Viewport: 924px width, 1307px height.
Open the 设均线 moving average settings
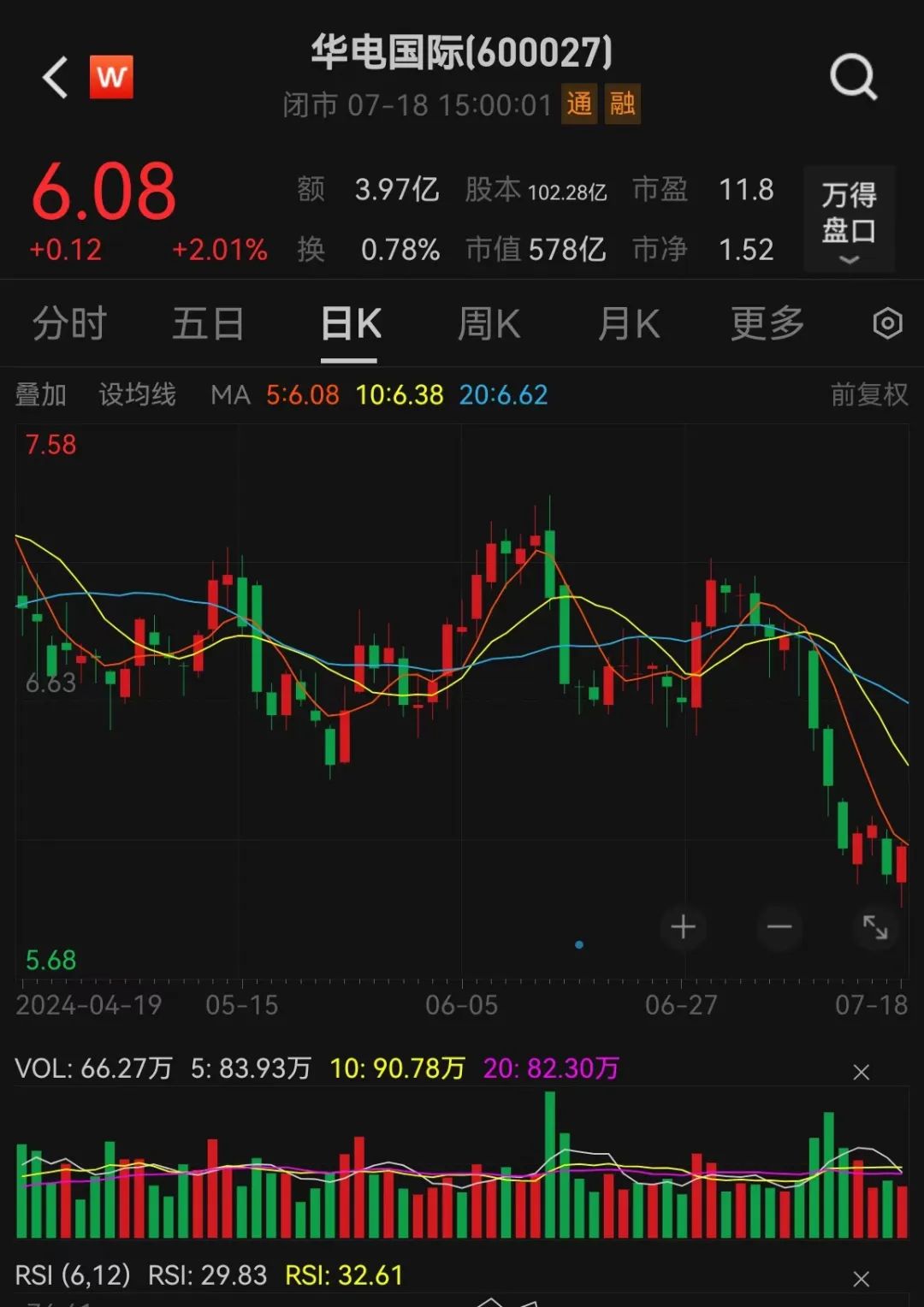pos(136,395)
